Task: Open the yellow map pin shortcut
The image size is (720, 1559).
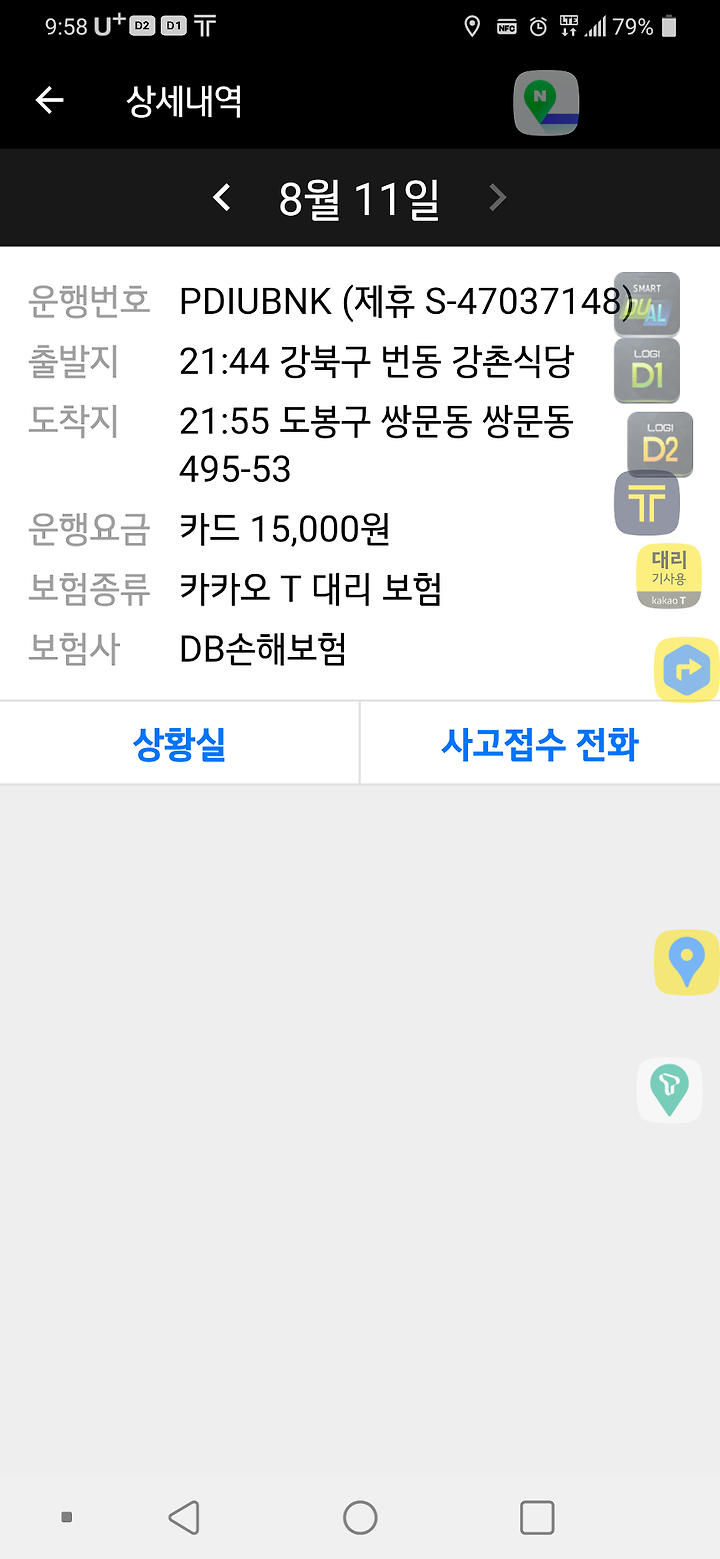Action: pos(687,962)
